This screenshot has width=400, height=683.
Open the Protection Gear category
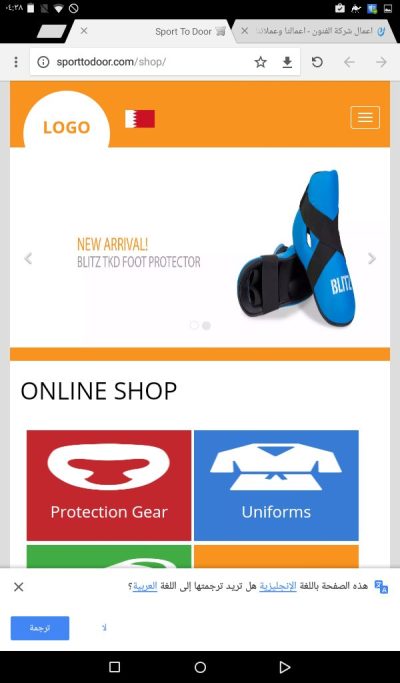[x=109, y=485]
